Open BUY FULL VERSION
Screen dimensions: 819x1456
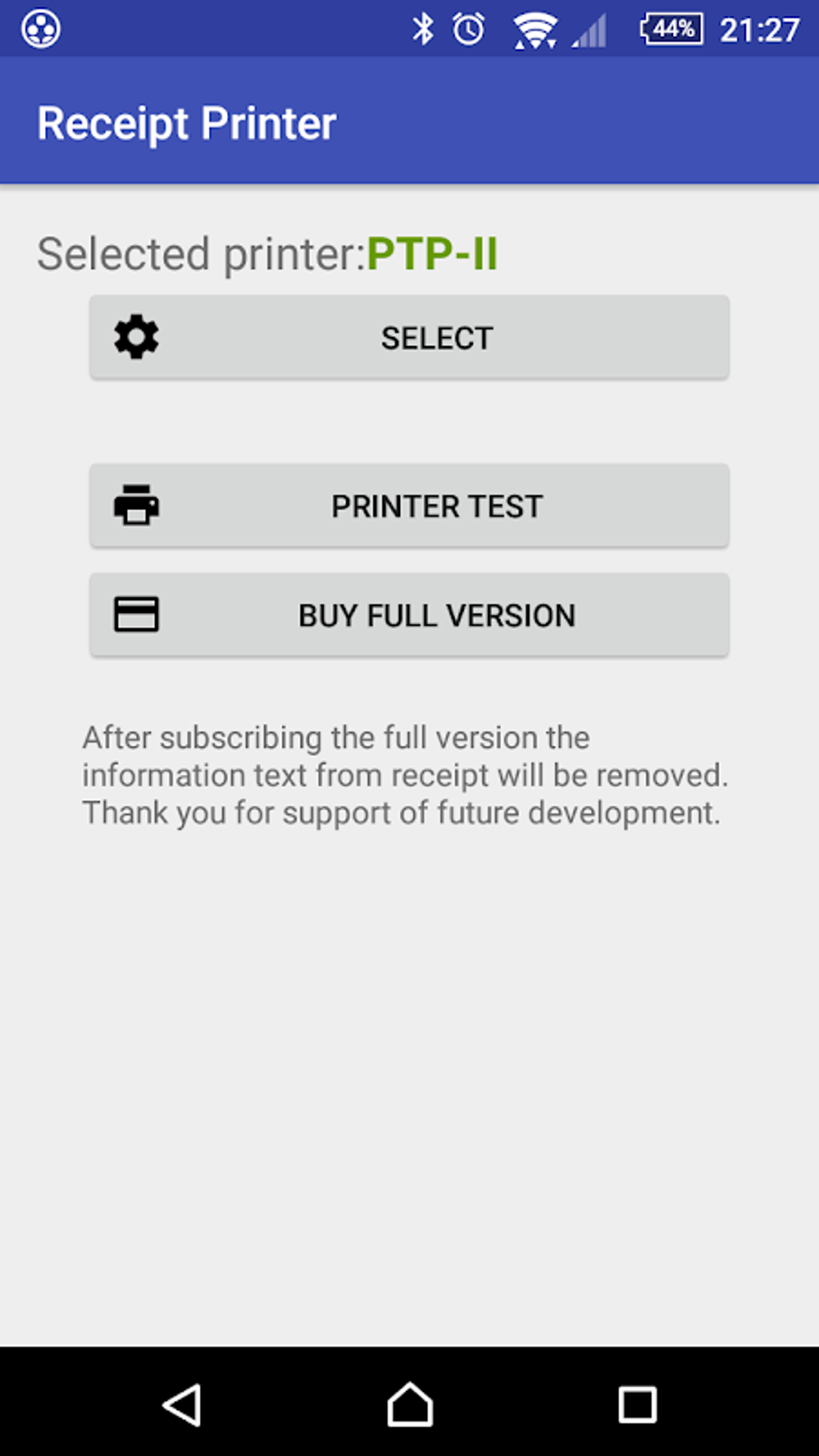tap(409, 615)
